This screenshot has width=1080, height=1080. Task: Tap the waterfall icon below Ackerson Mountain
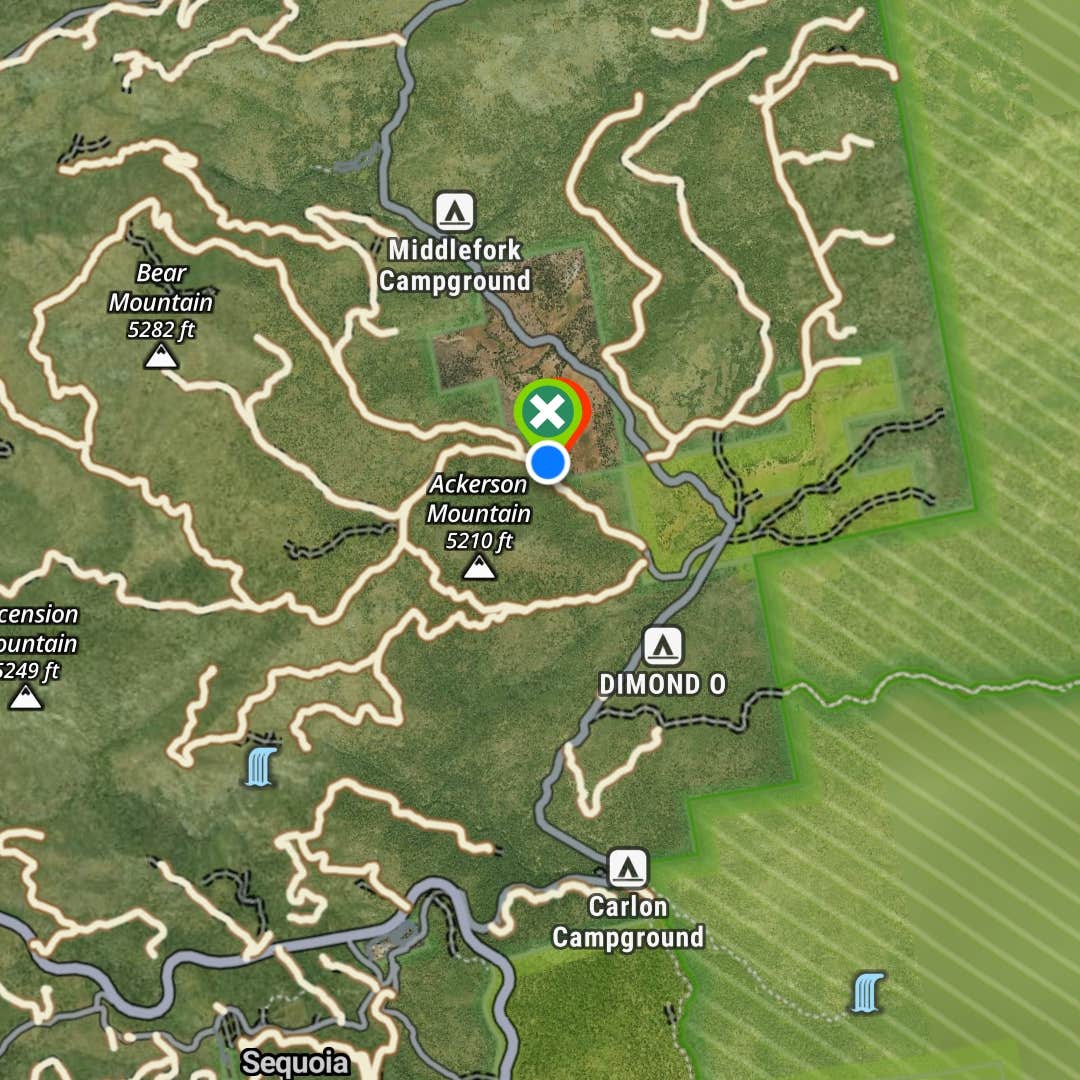pyautogui.click(x=262, y=767)
